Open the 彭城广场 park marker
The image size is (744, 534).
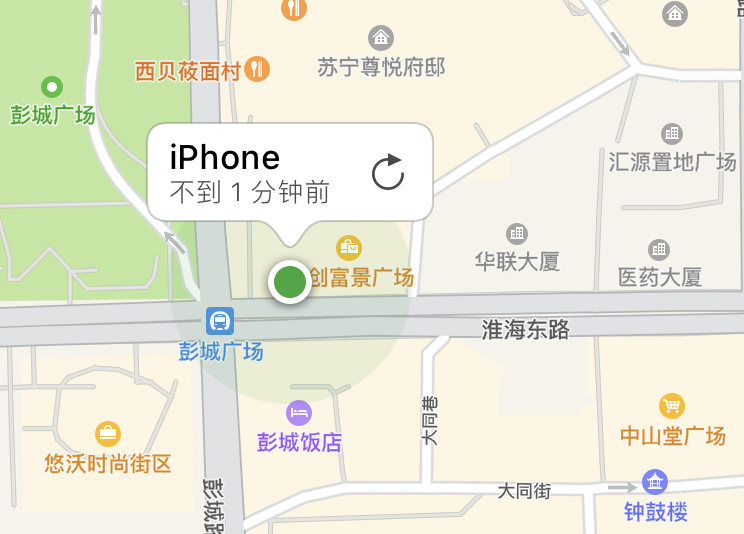coord(52,87)
